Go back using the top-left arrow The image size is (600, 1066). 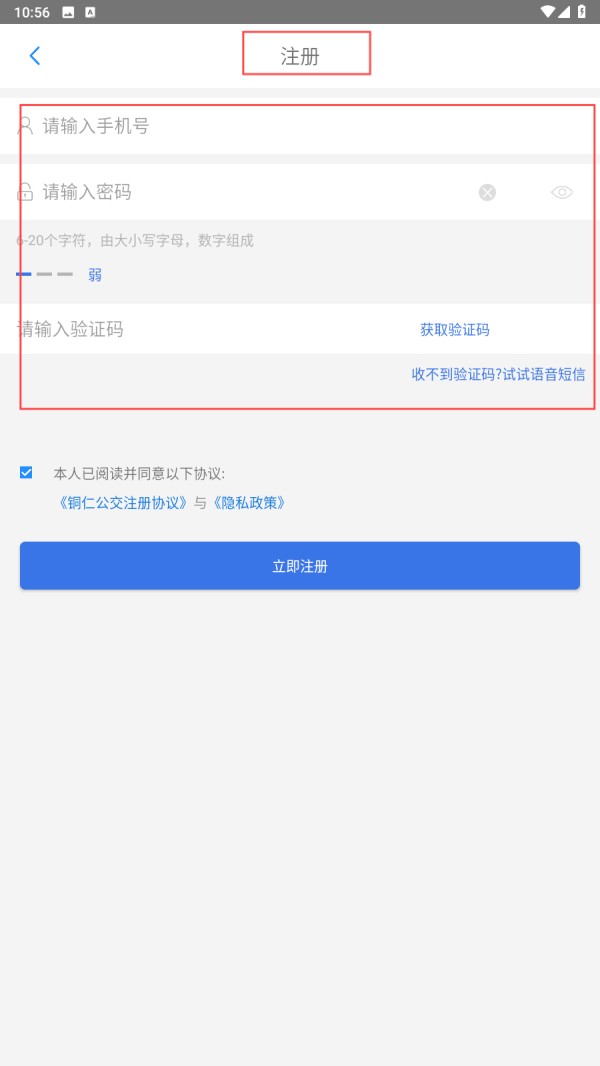(x=35, y=56)
